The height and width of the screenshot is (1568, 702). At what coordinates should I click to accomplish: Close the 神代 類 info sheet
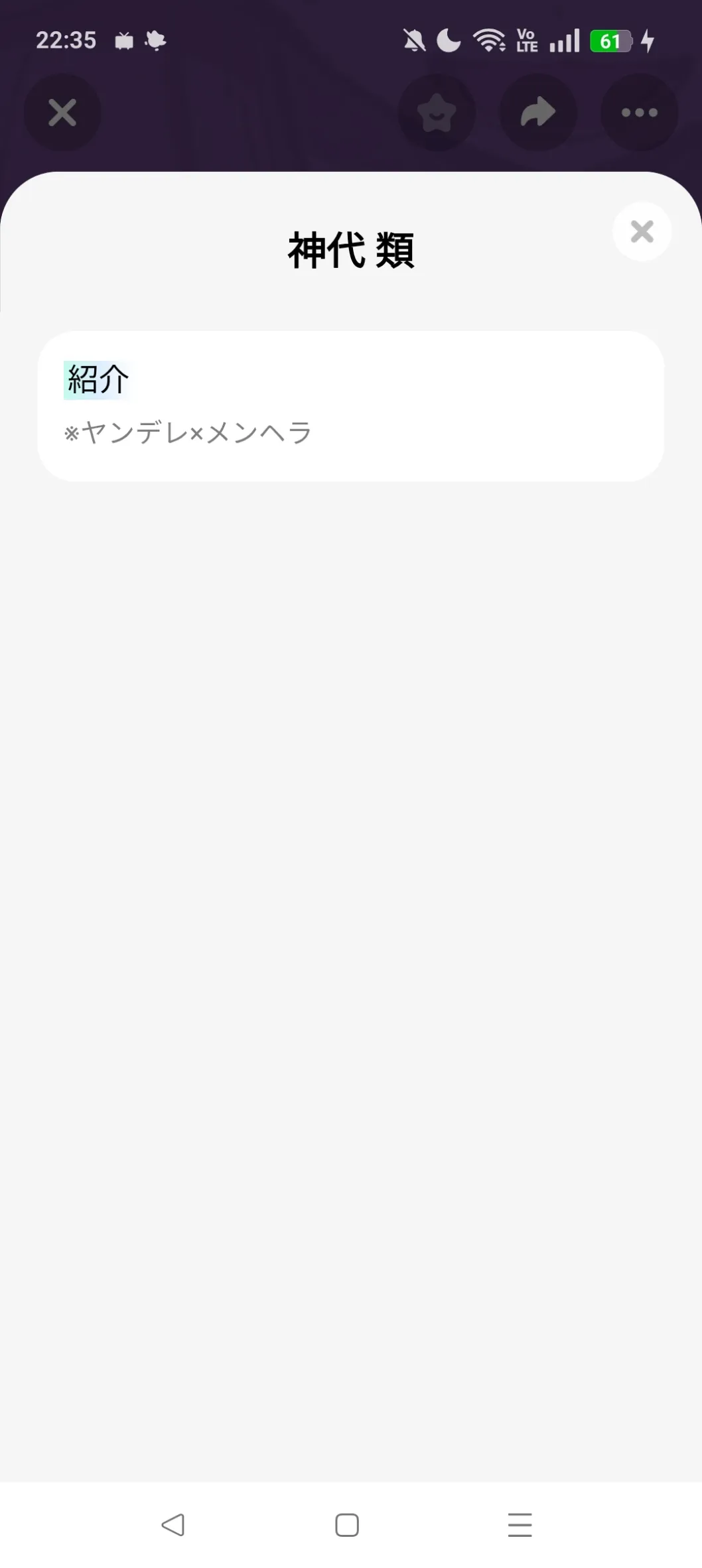pos(642,231)
